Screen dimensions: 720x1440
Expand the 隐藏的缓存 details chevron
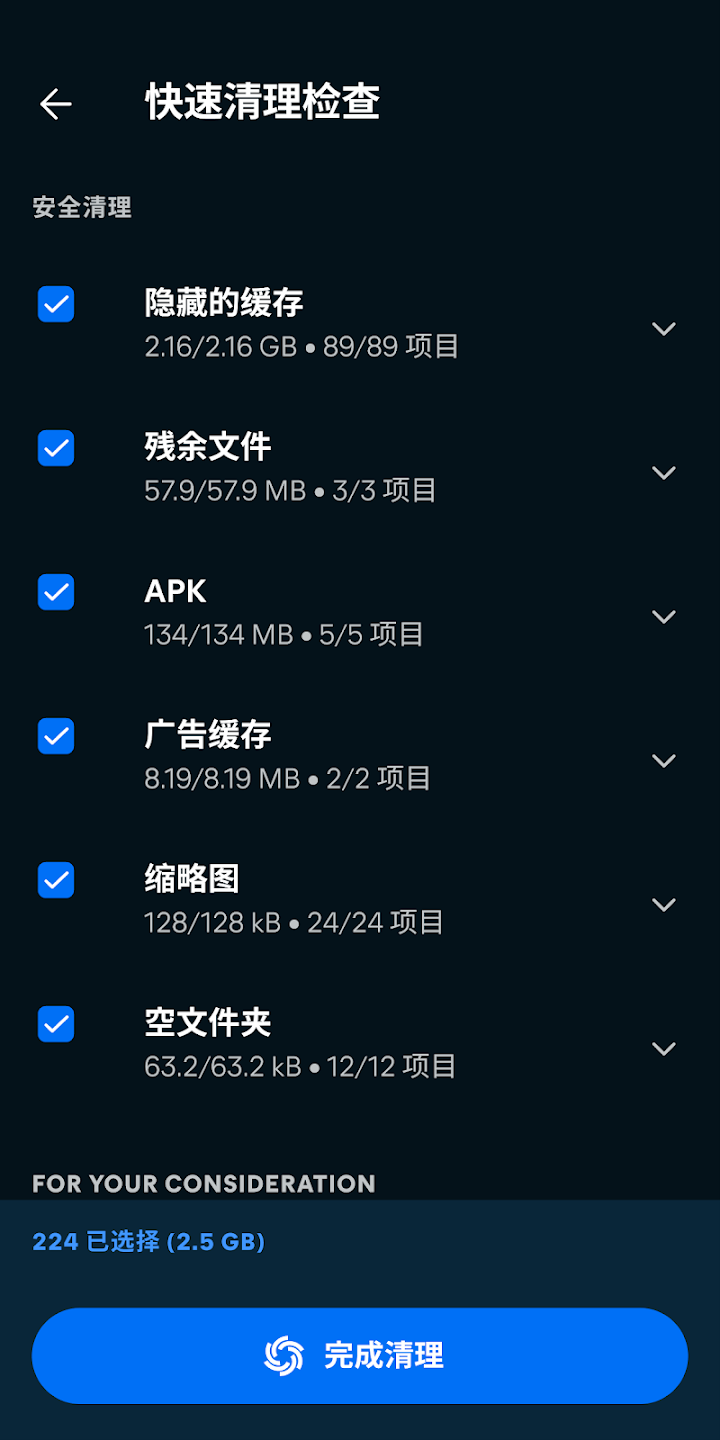click(x=664, y=328)
